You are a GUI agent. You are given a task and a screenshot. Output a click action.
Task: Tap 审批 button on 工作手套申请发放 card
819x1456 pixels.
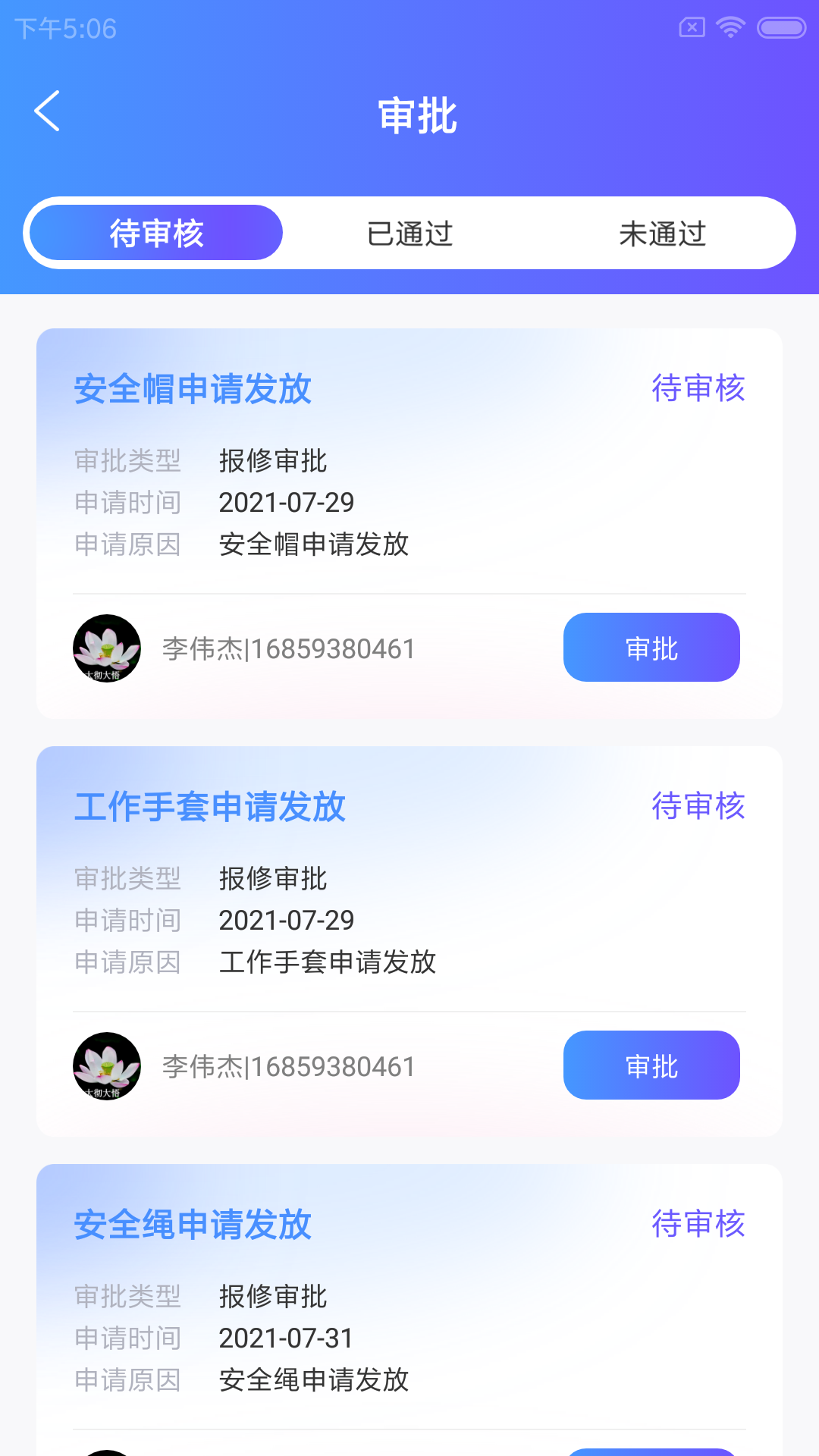point(651,1065)
